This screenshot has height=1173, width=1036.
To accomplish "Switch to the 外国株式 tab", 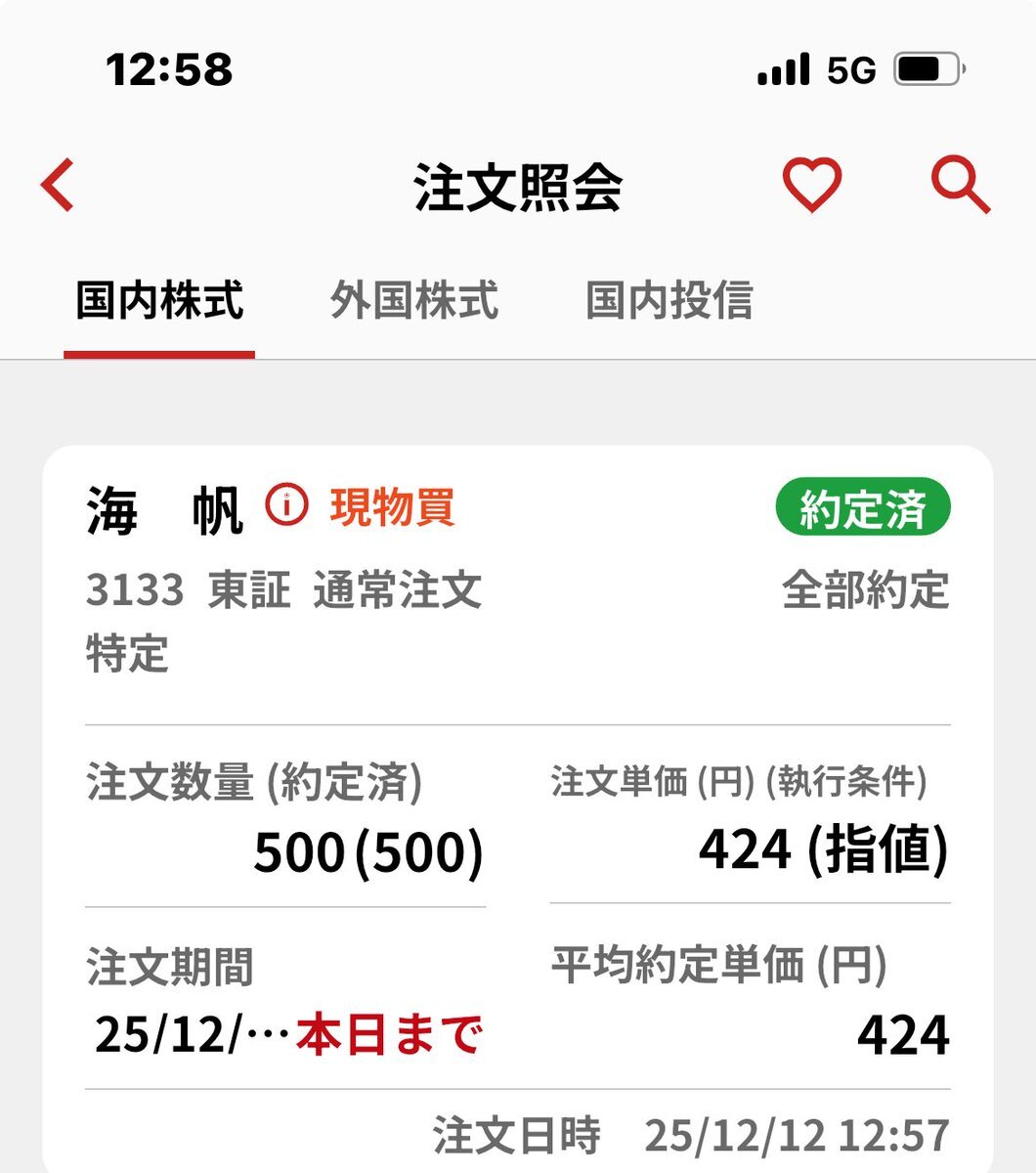I will point(413,300).
